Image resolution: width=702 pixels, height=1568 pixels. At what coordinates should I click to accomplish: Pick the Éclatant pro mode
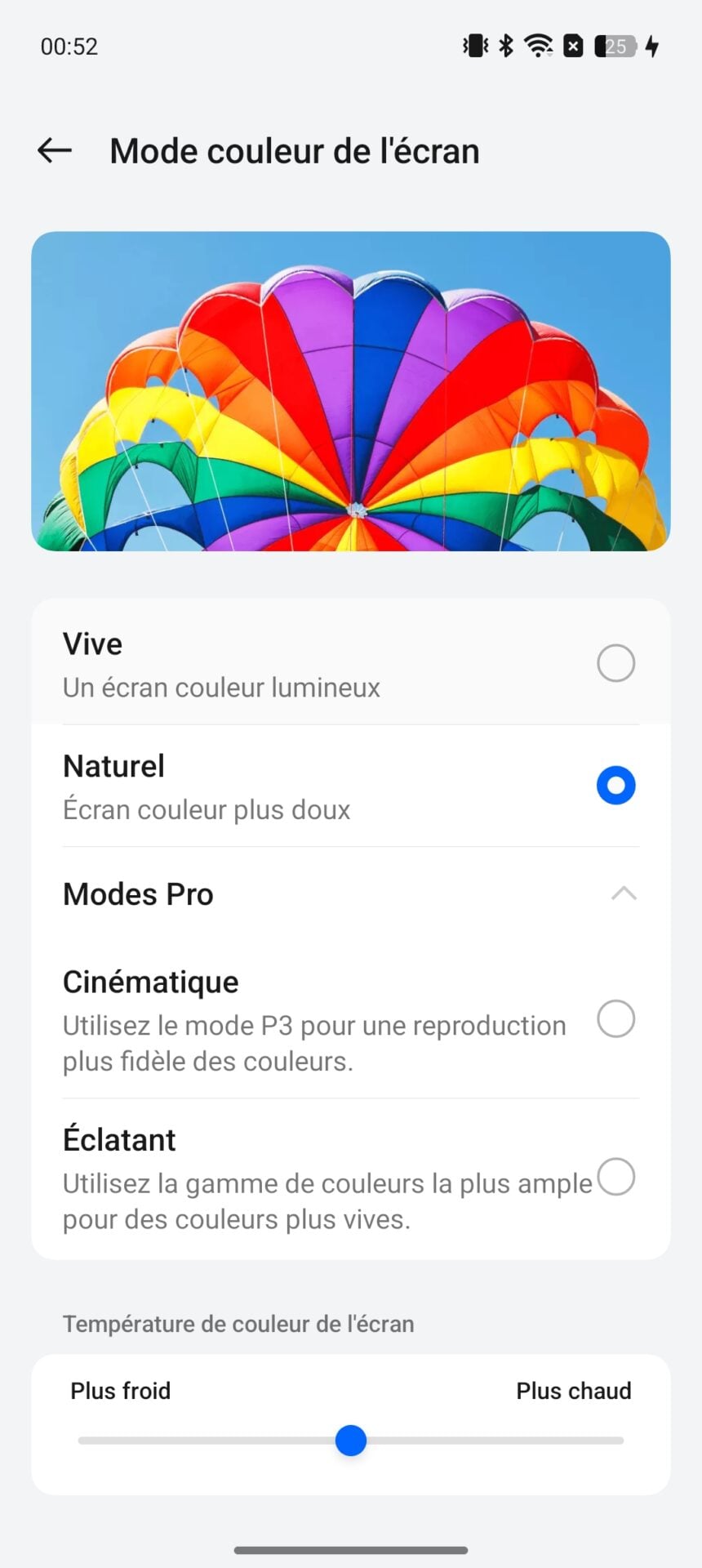[x=615, y=1178]
